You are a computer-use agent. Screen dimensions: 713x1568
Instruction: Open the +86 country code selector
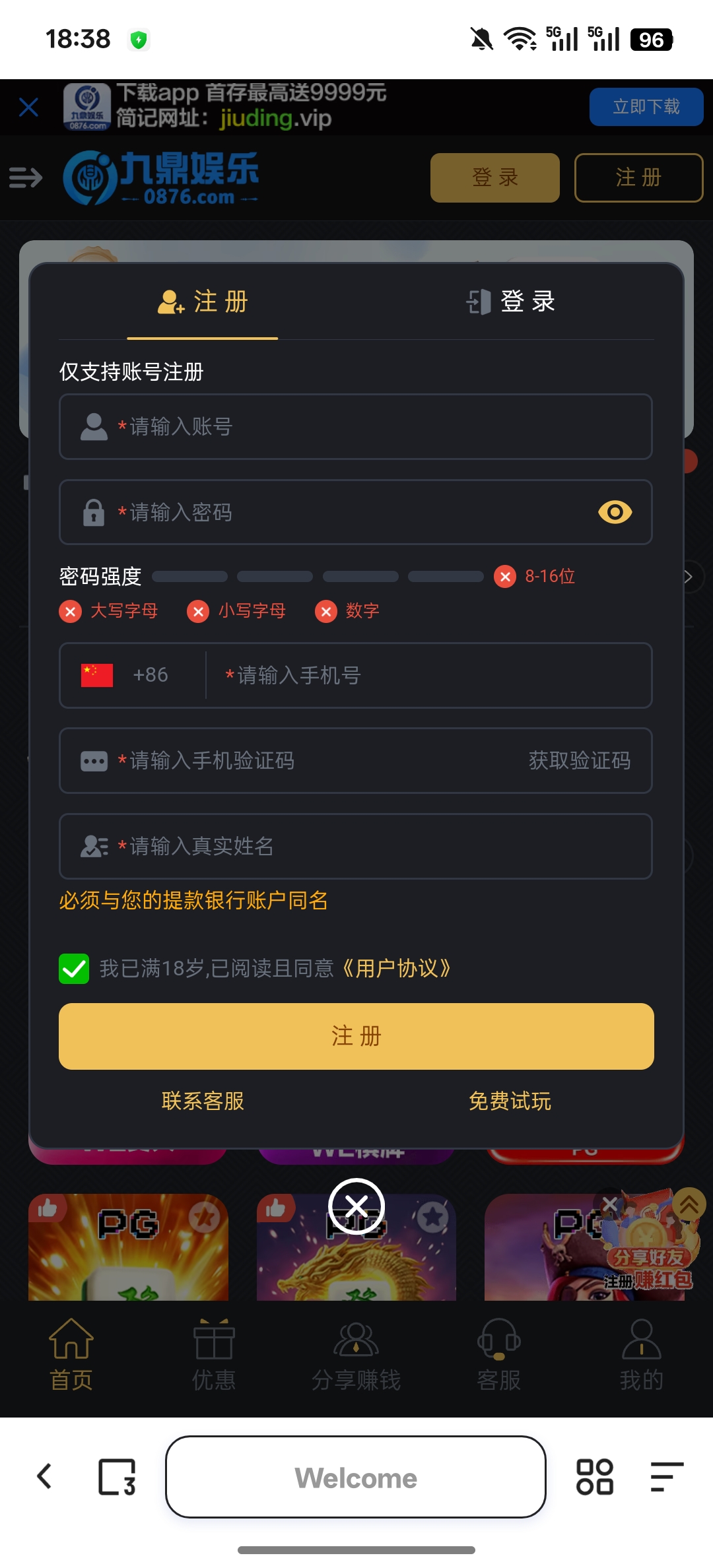coord(130,675)
